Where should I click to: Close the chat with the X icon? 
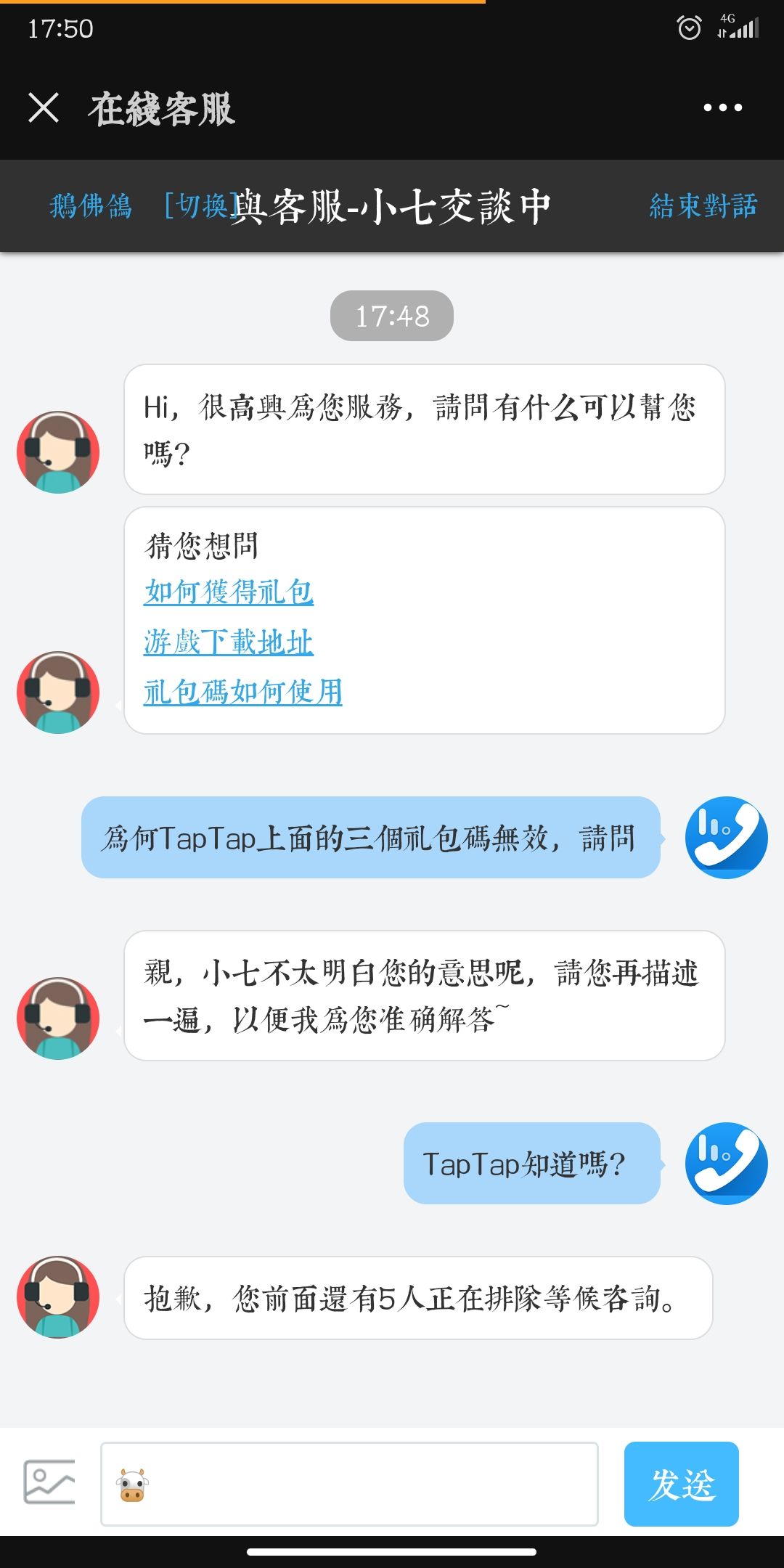click(44, 109)
